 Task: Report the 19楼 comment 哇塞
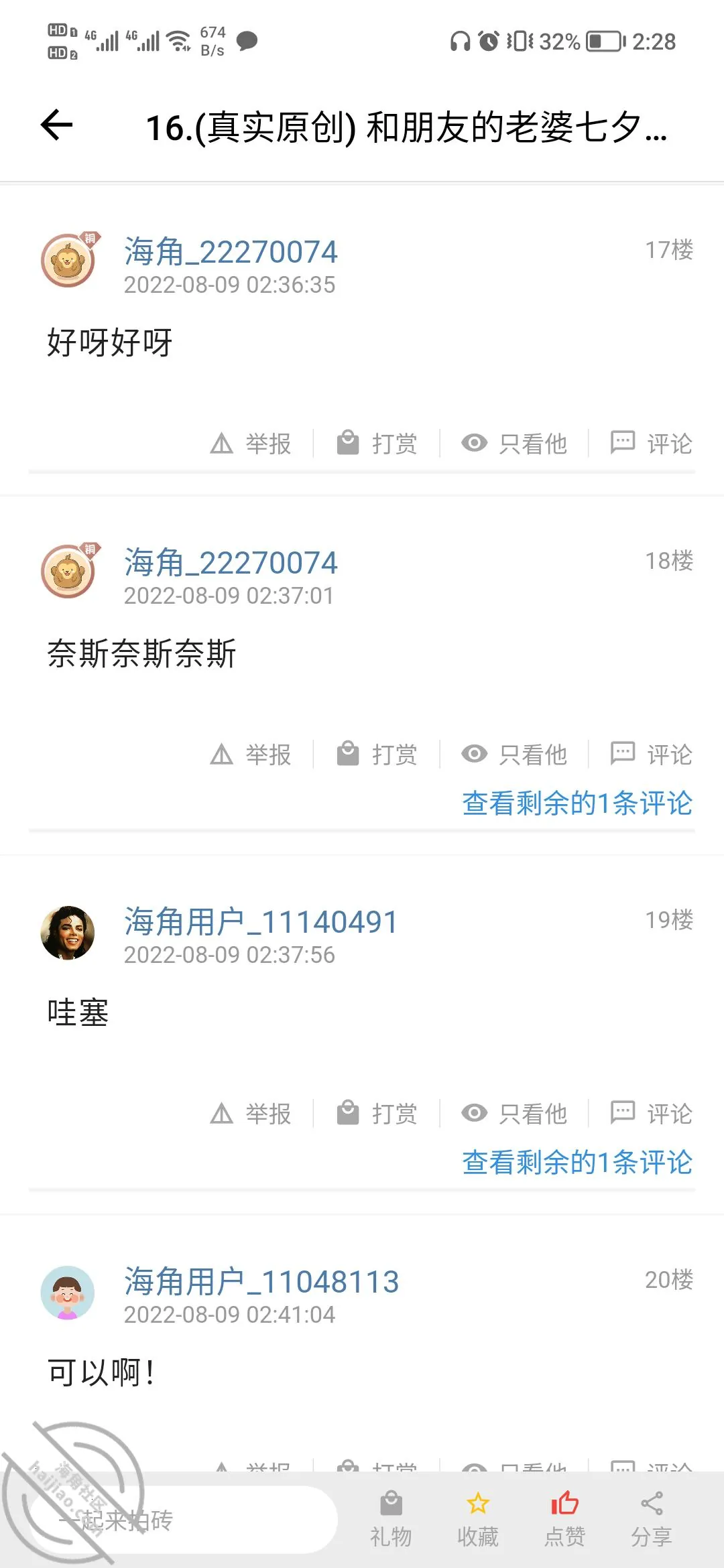250,1114
